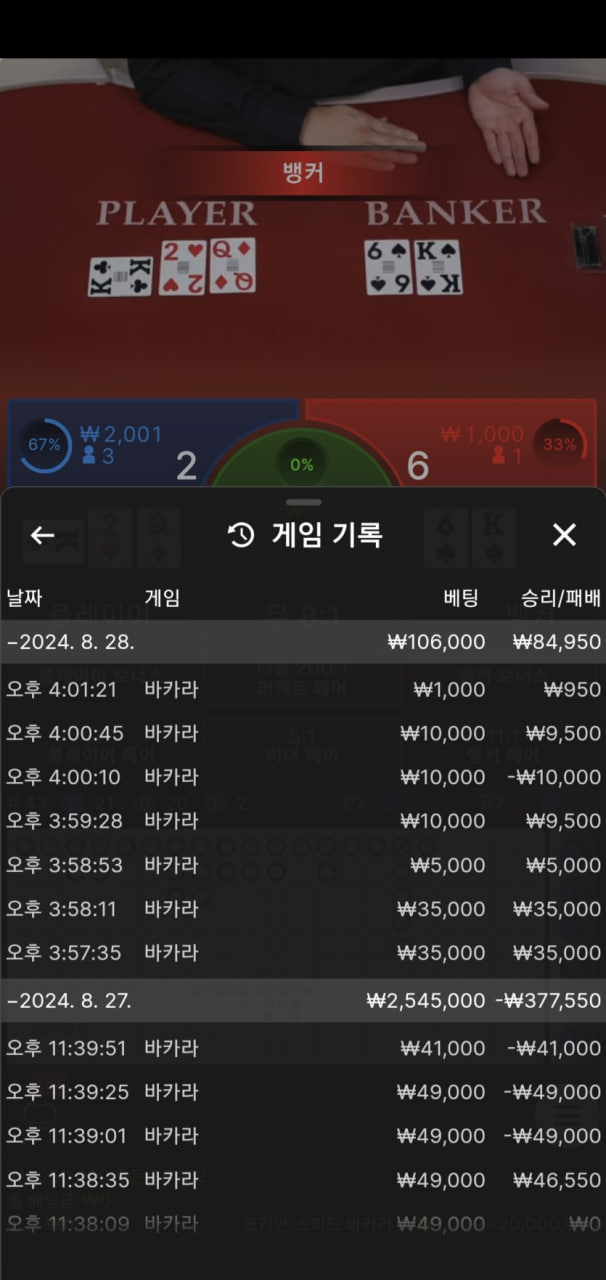Open the 오후 4:01:21 바카라 record

303,689
